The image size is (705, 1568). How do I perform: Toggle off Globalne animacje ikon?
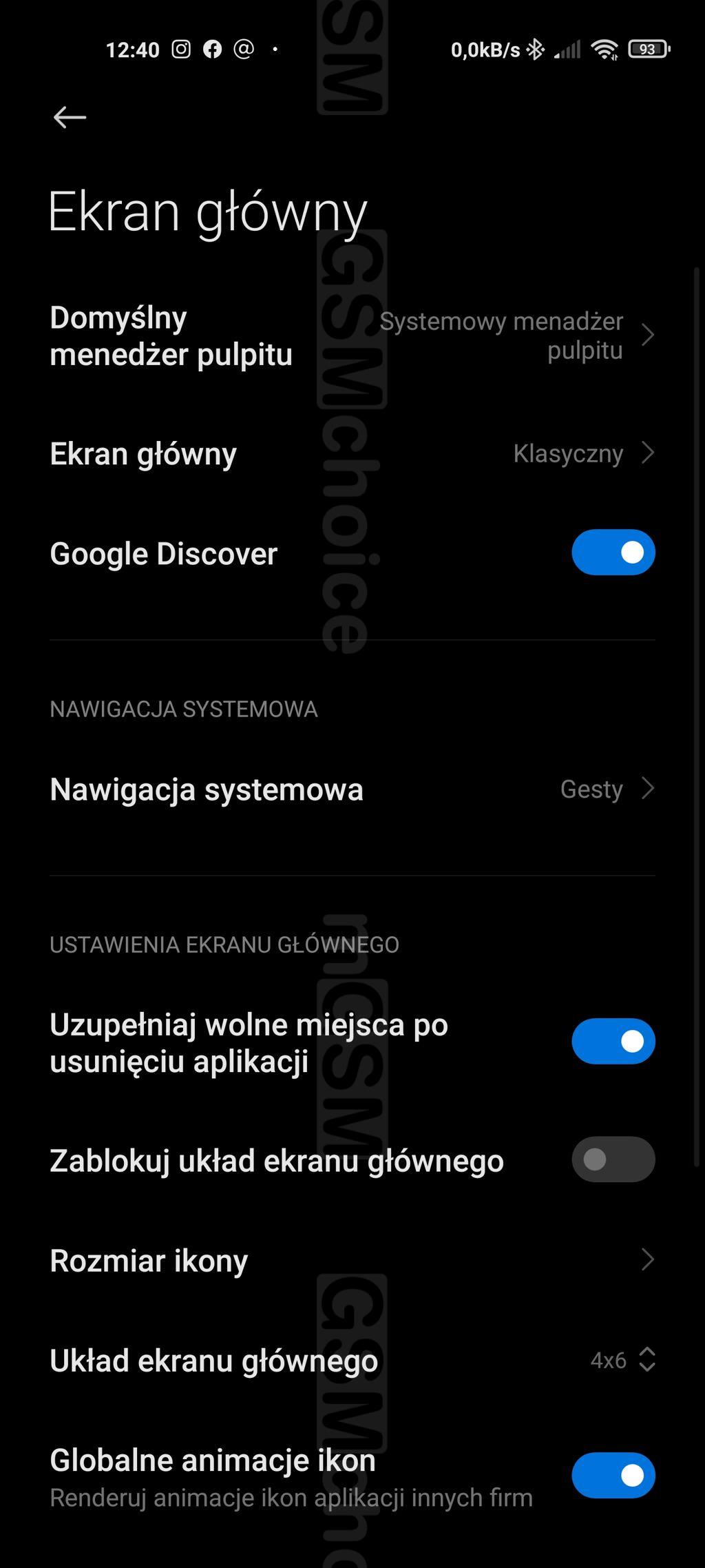(x=613, y=1476)
